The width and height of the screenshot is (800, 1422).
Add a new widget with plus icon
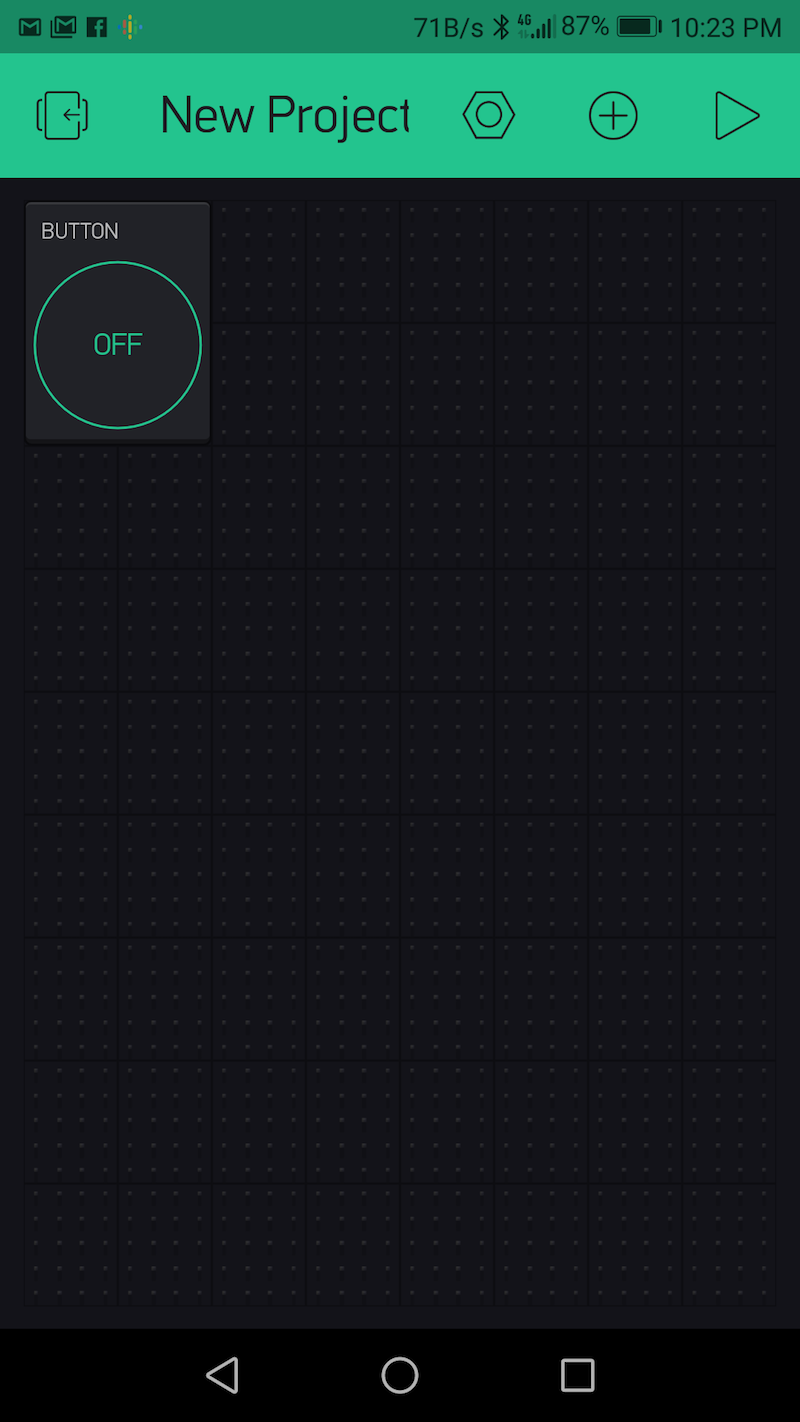tap(613, 116)
